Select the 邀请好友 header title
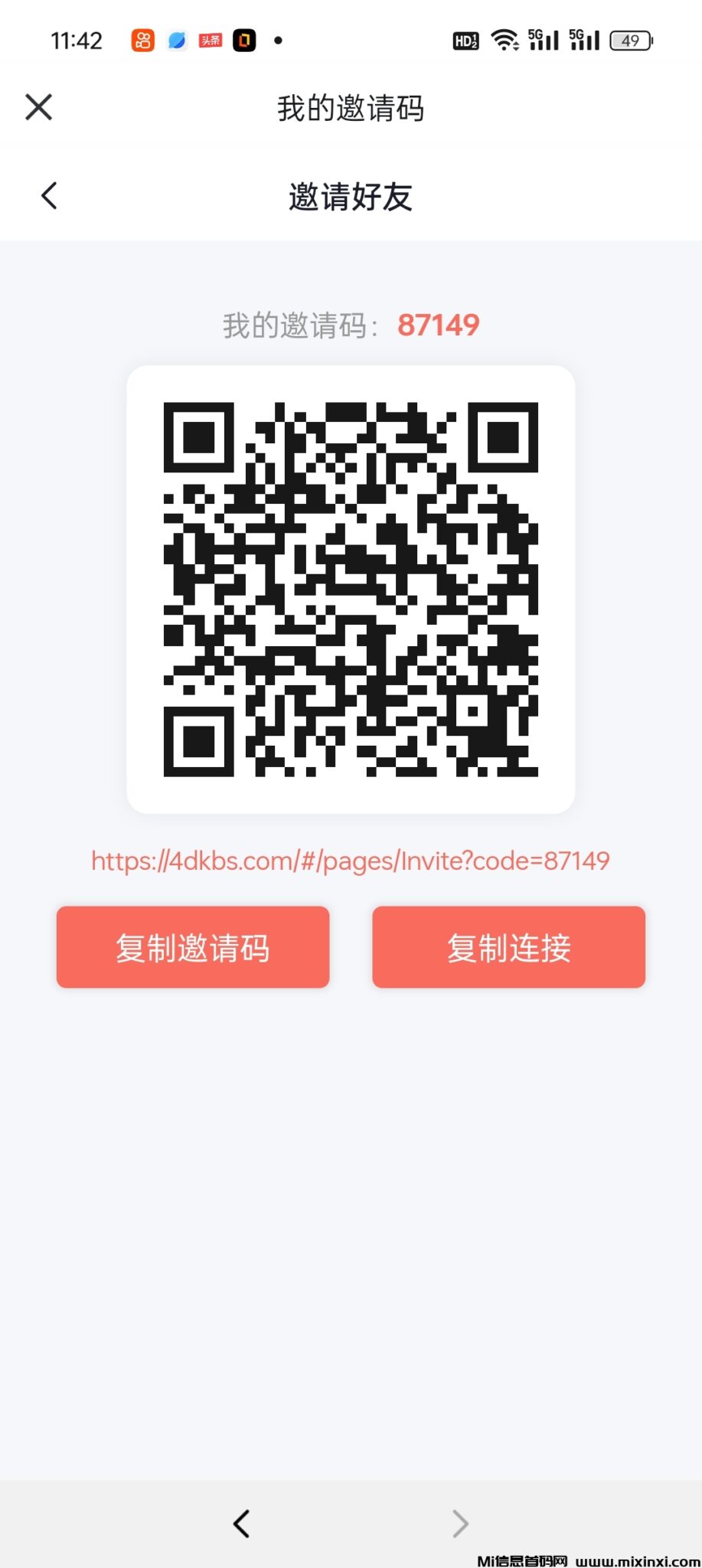 [350, 198]
